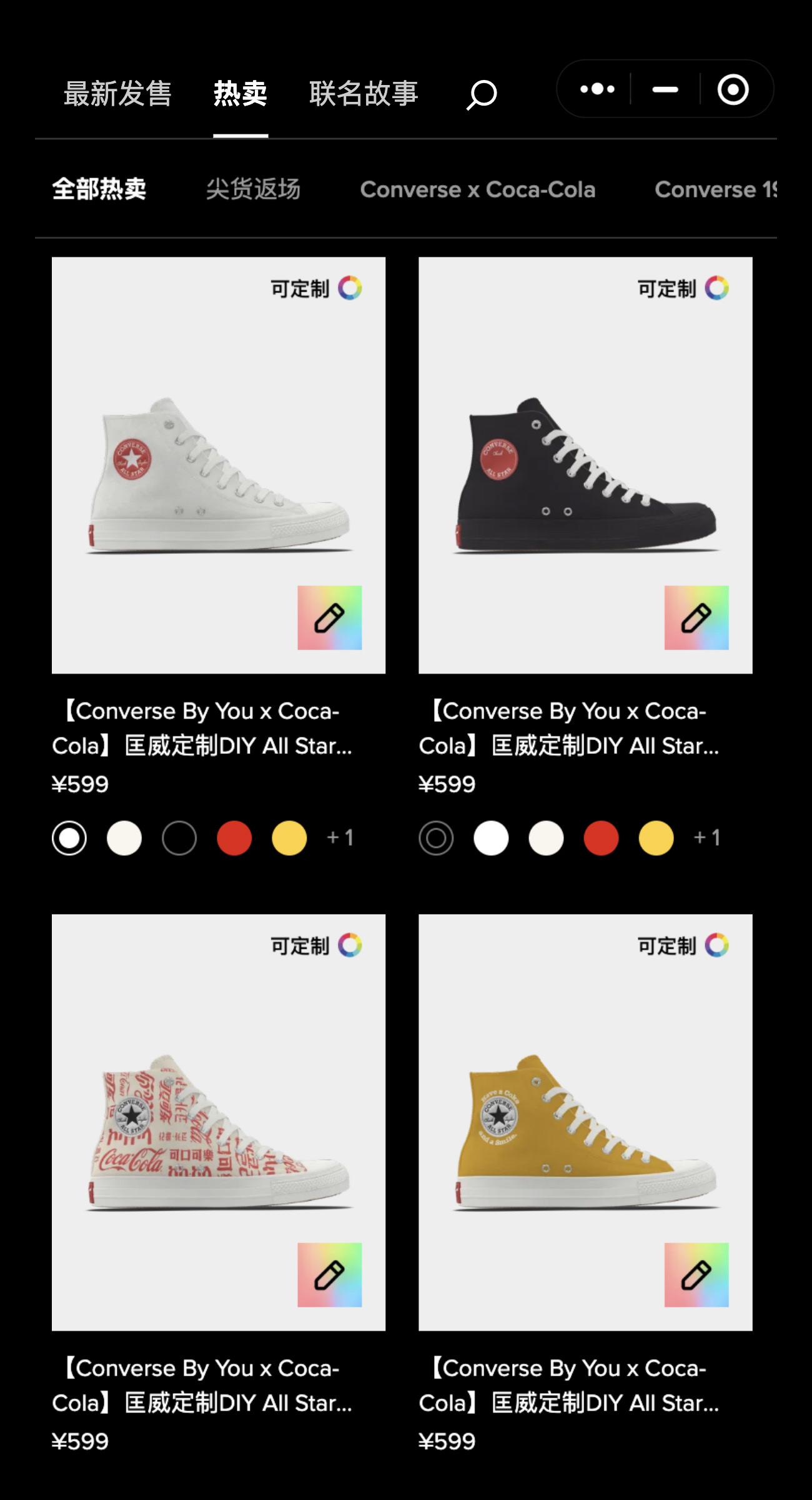812x1500 pixels.
Task: Open the search magnifier icon
Action: coord(482,95)
